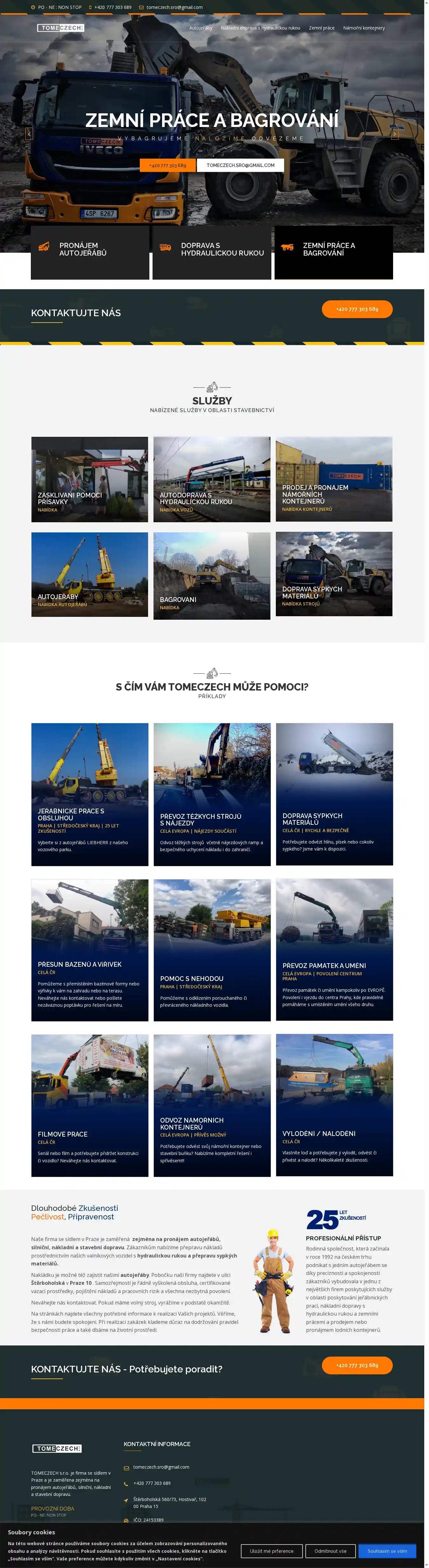Image resolution: width=429 pixels, height=1568 pixels.
Task: Open Pronájem autojeřábů box
Action: pos(90,252)
